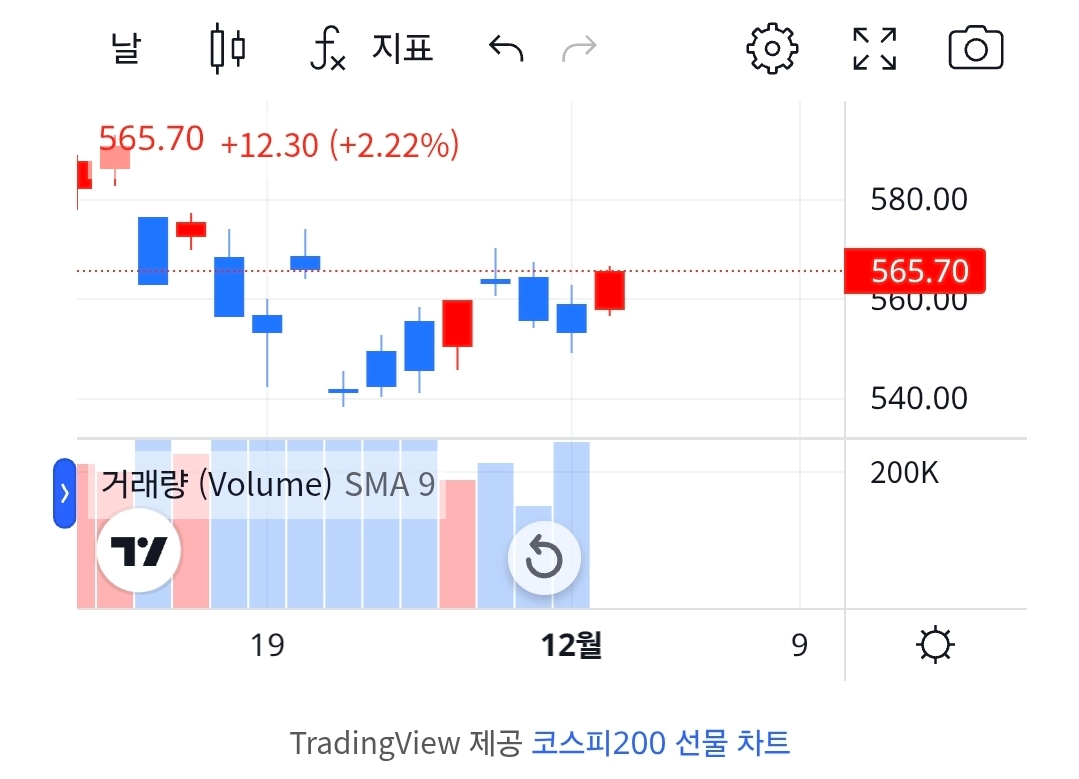Open the 거래량 Volume SMA indicator legend
The height and width of the screenshot is (779, 1079).
[x=267, y=485]
